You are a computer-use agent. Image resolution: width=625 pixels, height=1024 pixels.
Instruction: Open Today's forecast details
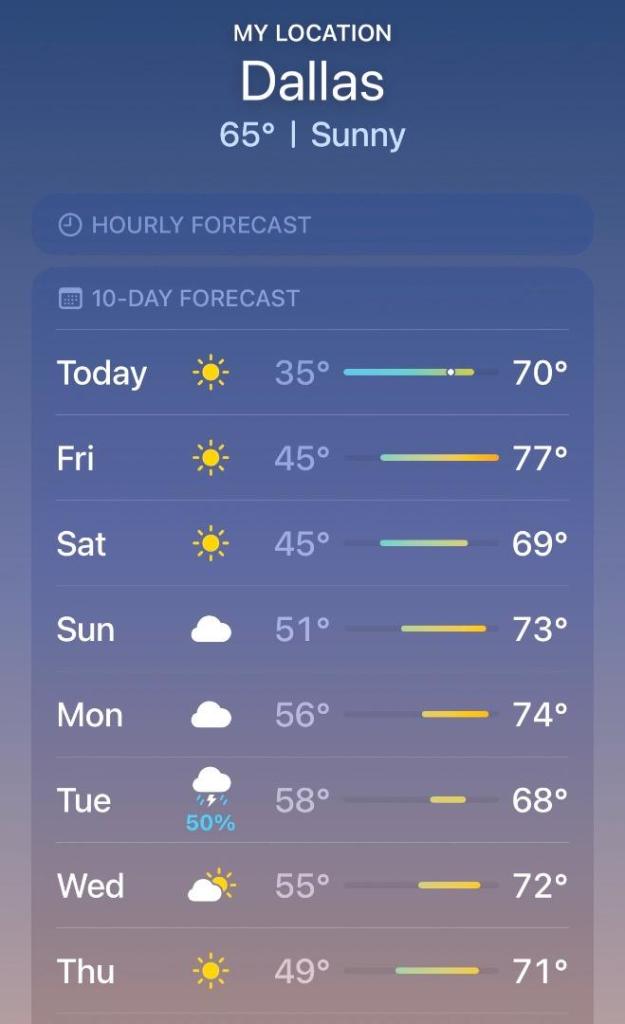click(x=312, y=373)
